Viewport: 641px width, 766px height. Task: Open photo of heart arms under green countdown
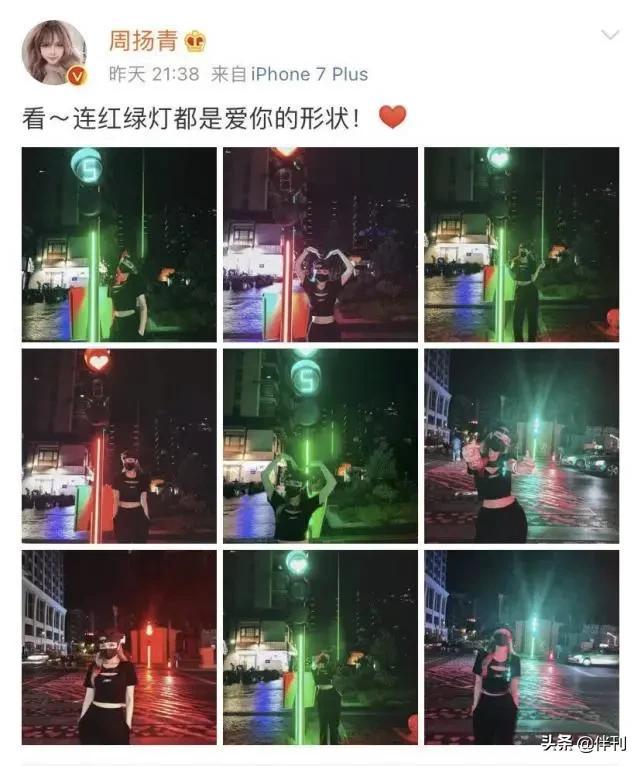(320, 446)
